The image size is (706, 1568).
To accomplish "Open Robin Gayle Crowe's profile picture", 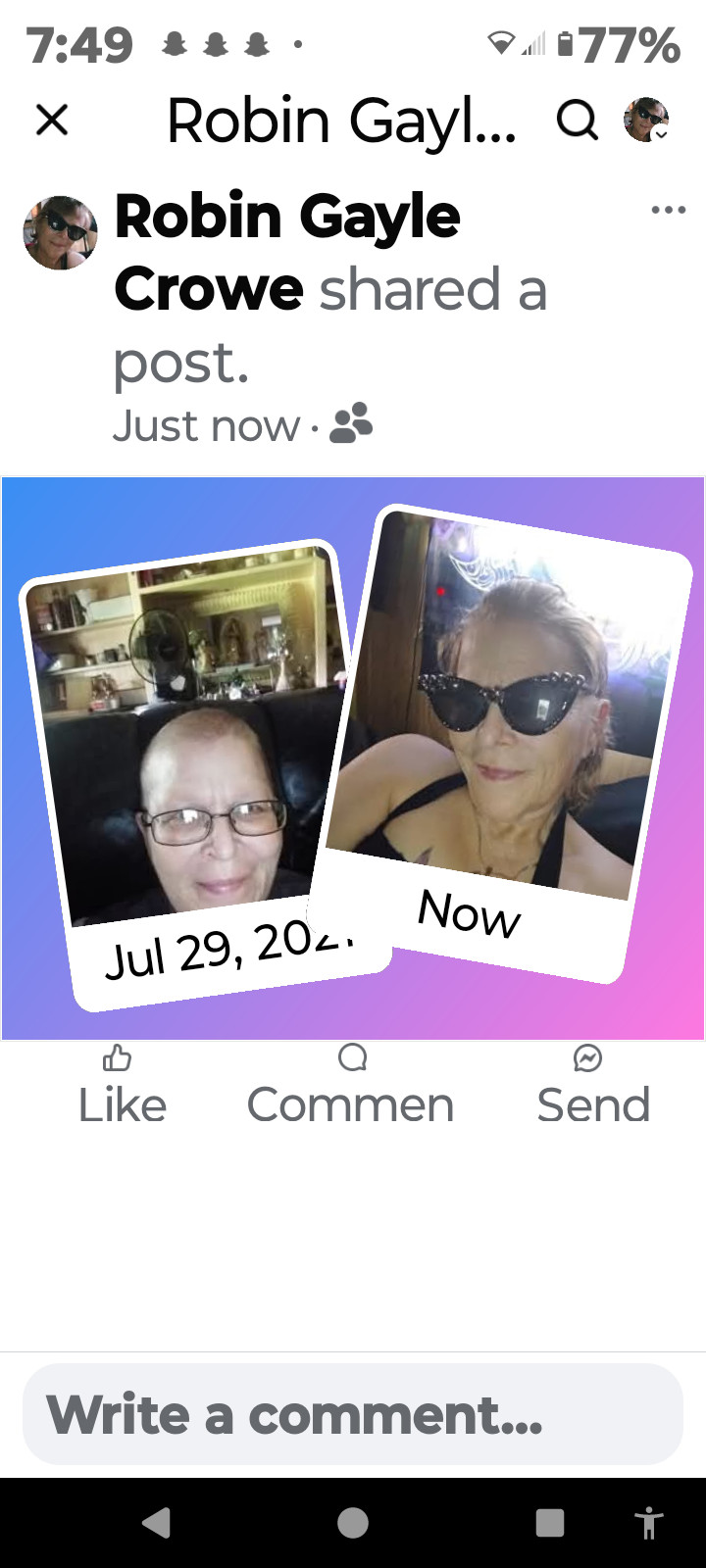I will (61, 232).
